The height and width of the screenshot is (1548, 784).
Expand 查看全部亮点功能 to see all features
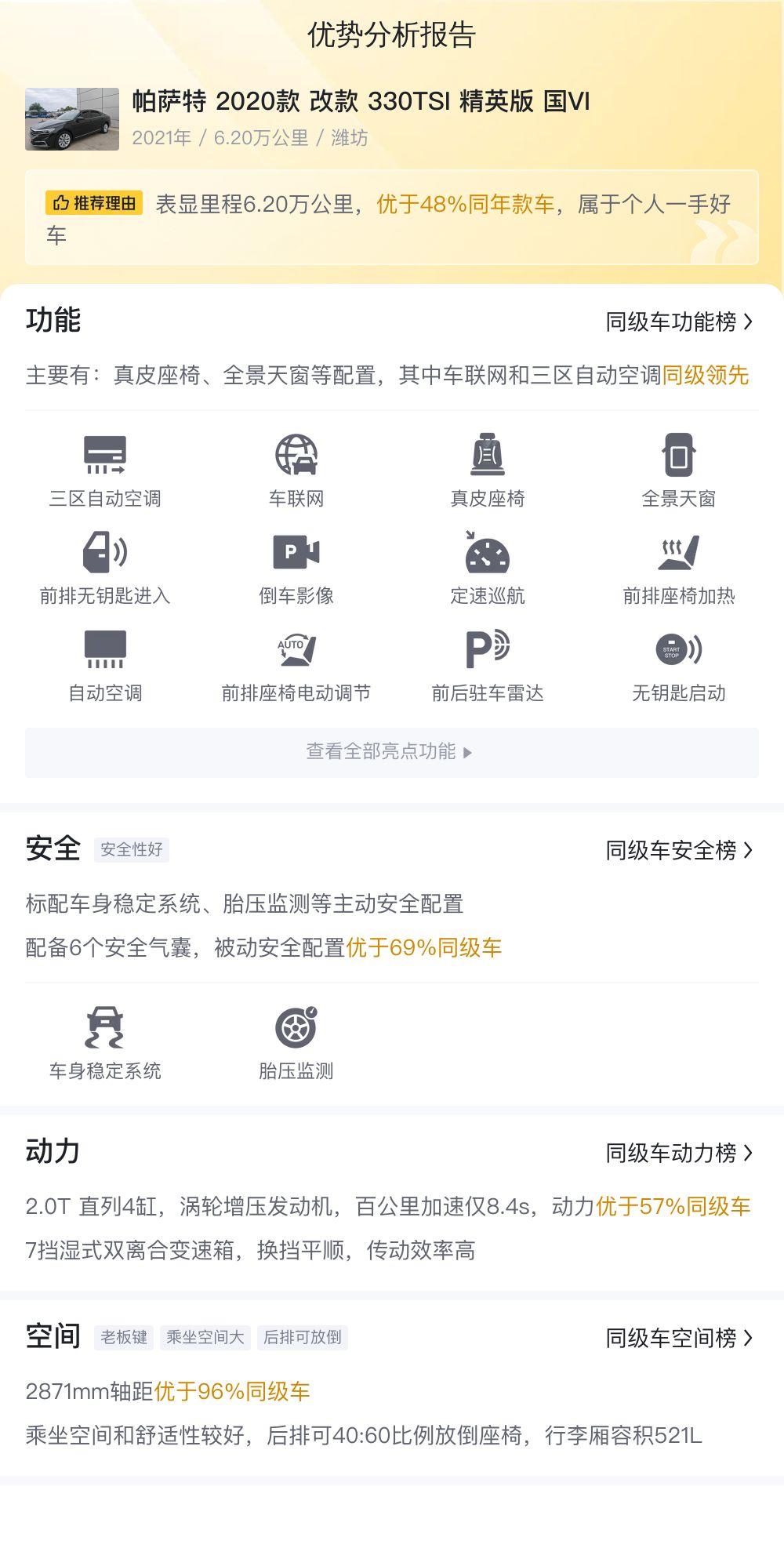click(x=392, y=752)
